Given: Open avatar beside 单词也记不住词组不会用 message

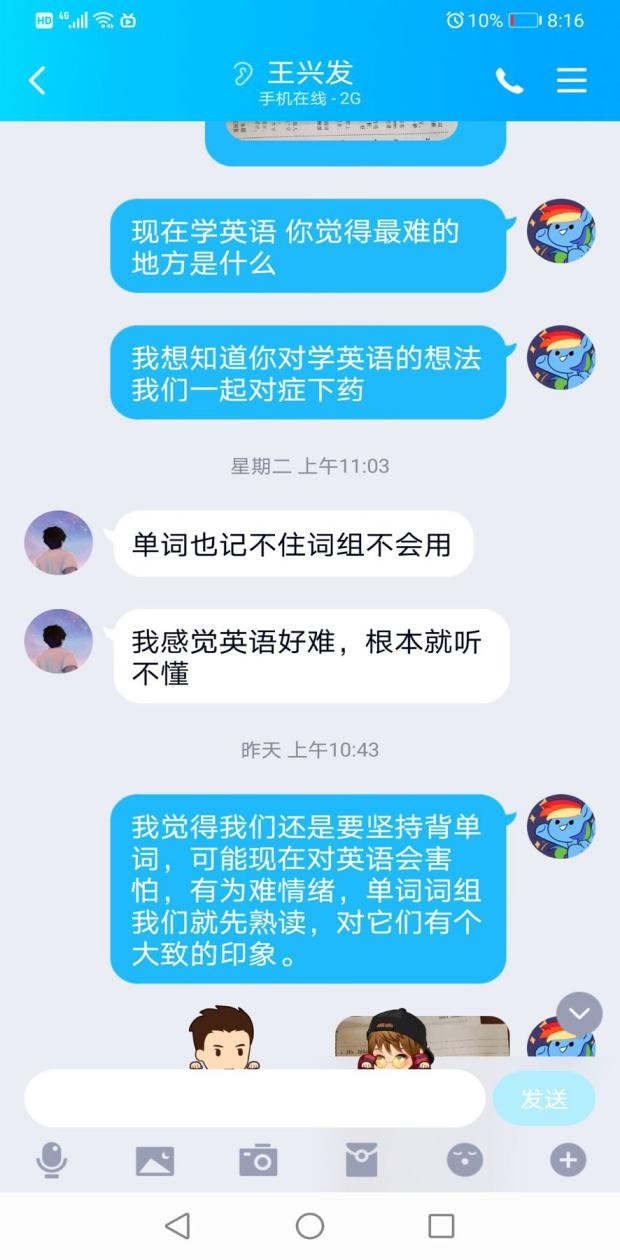Looking at the screenshot, I should coord(58,543).
